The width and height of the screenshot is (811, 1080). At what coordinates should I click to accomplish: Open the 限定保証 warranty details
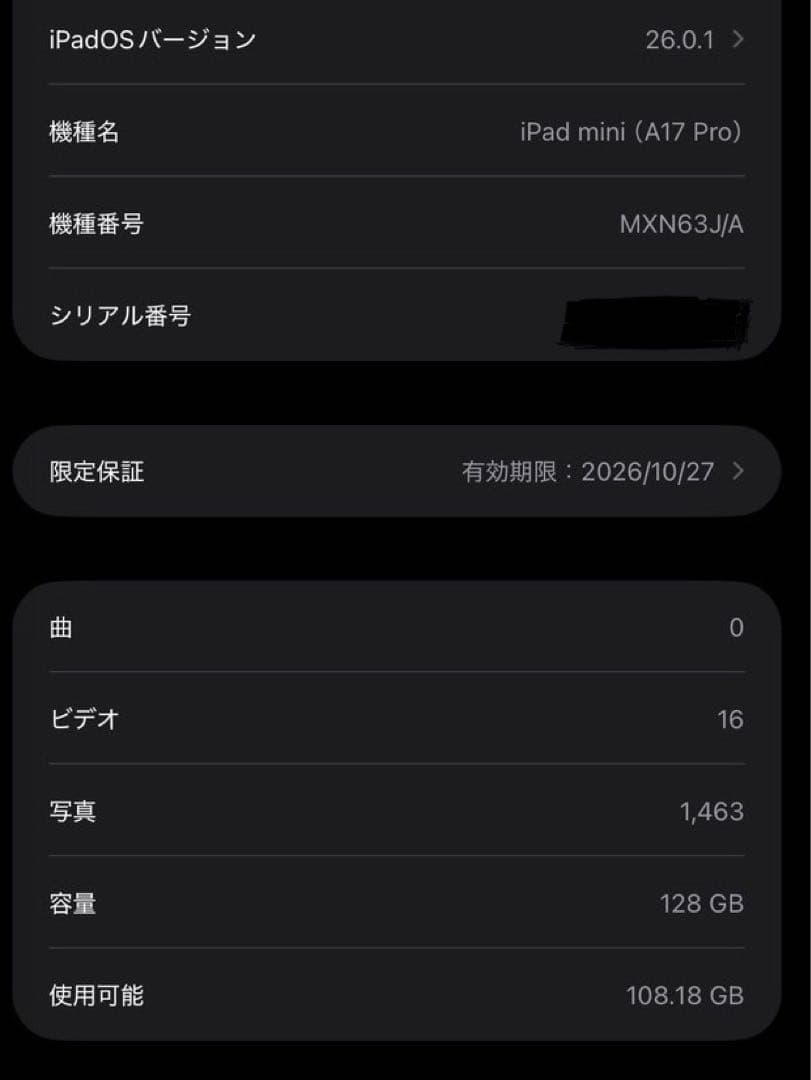click(x=400, y=471)
